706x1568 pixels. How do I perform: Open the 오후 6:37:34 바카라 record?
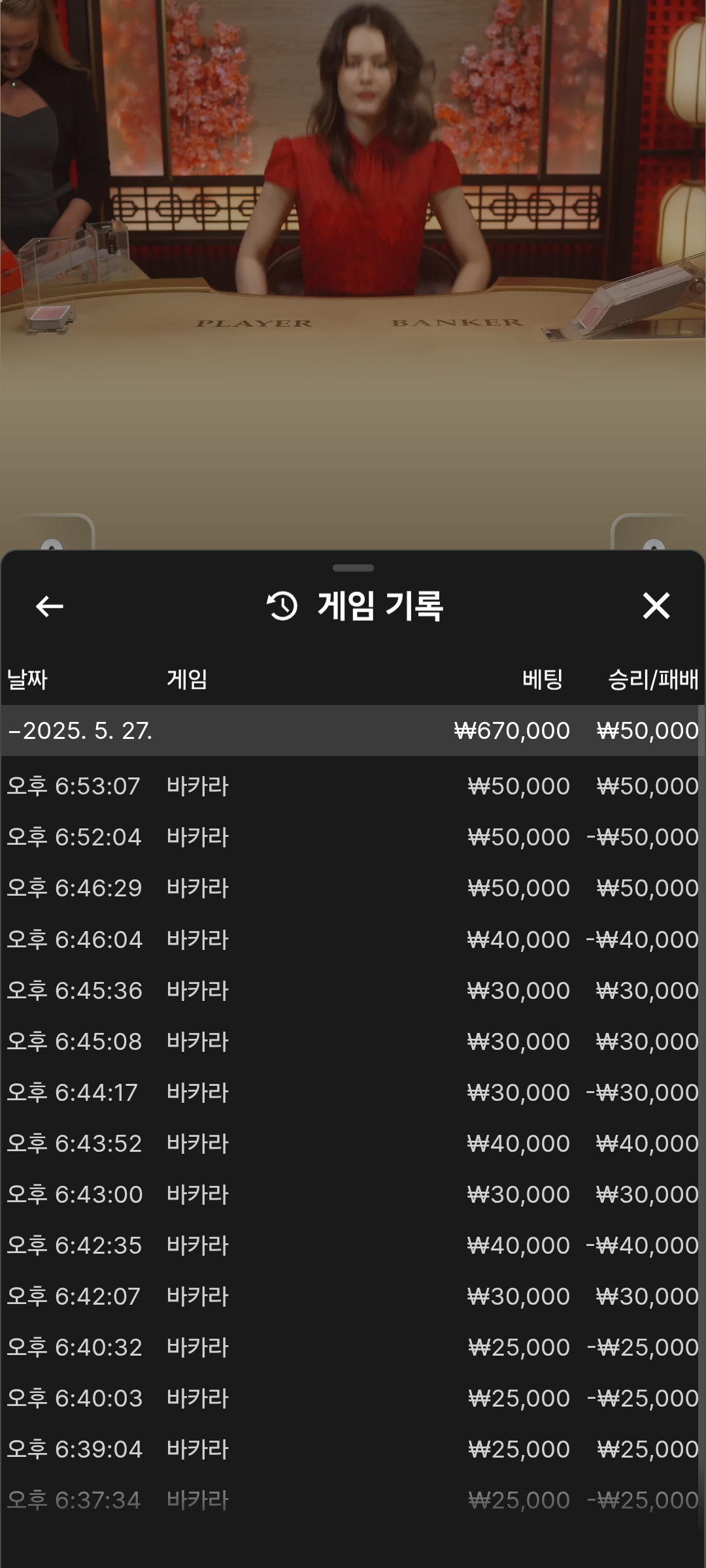[353, 1500]
